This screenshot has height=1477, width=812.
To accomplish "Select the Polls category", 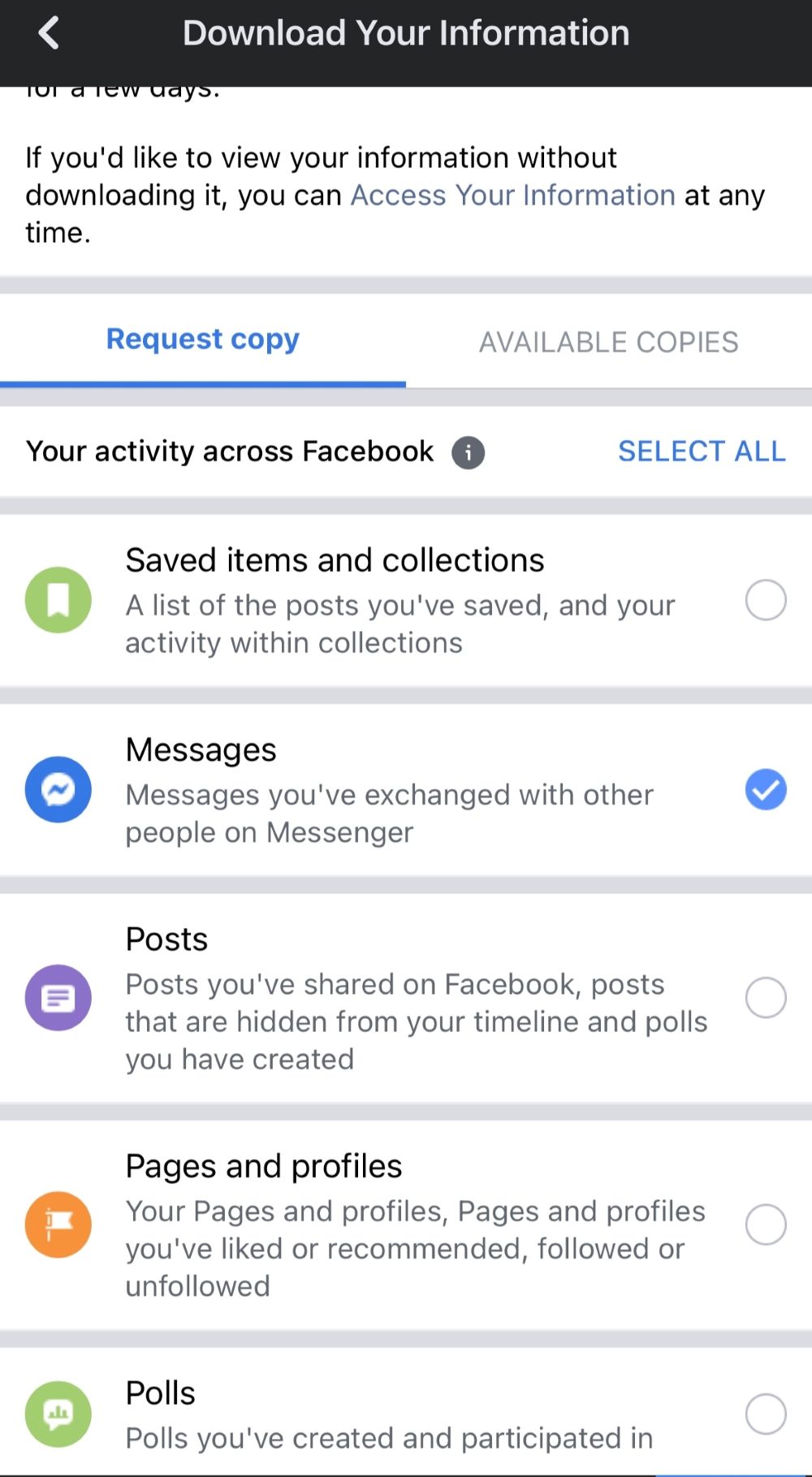I will point(766,1414).
